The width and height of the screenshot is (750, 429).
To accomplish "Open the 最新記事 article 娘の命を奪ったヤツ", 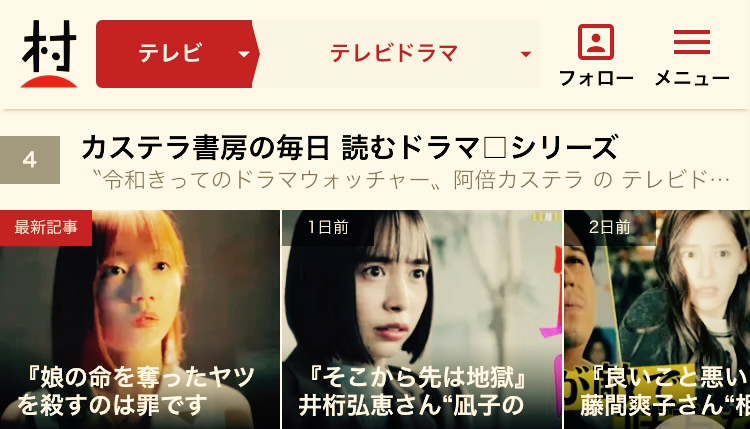I will [x=140, y=319].
